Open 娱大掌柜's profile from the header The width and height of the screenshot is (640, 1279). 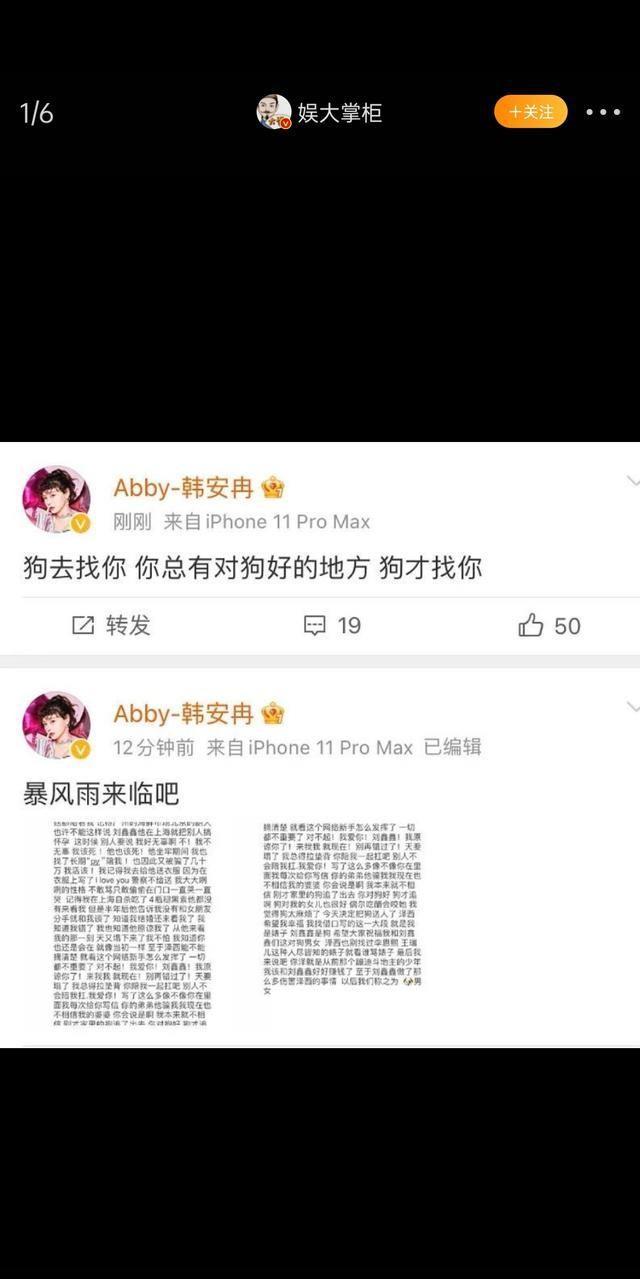click(x=320, y=112)
